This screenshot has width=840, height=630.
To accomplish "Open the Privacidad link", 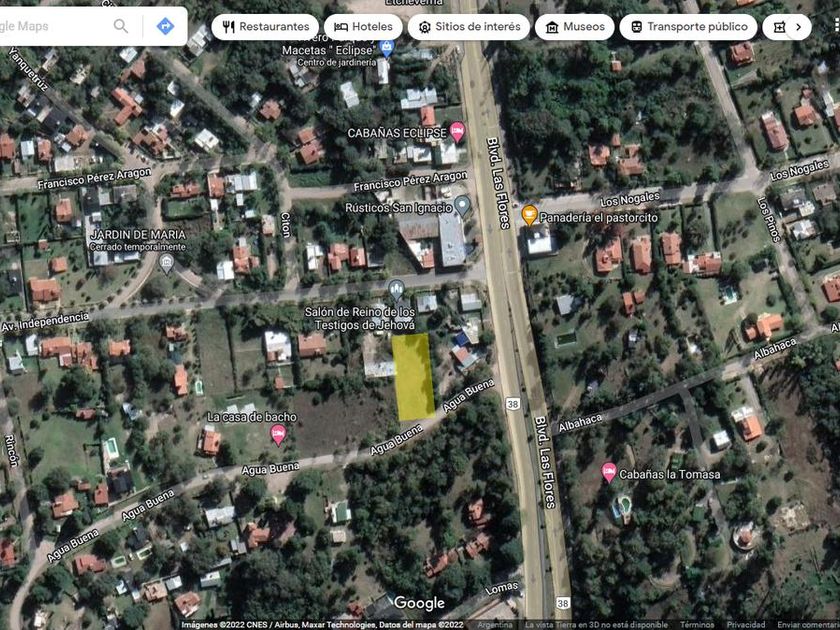I will [x=746, y=625].
